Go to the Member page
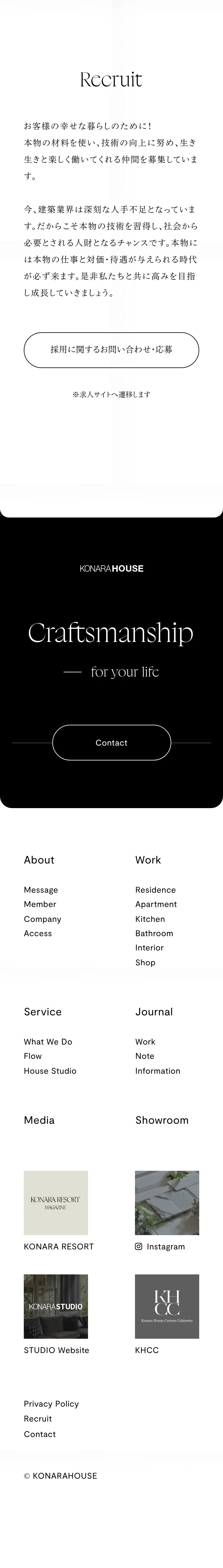Viewport: 223px width, 1568px height. point(40,905)
